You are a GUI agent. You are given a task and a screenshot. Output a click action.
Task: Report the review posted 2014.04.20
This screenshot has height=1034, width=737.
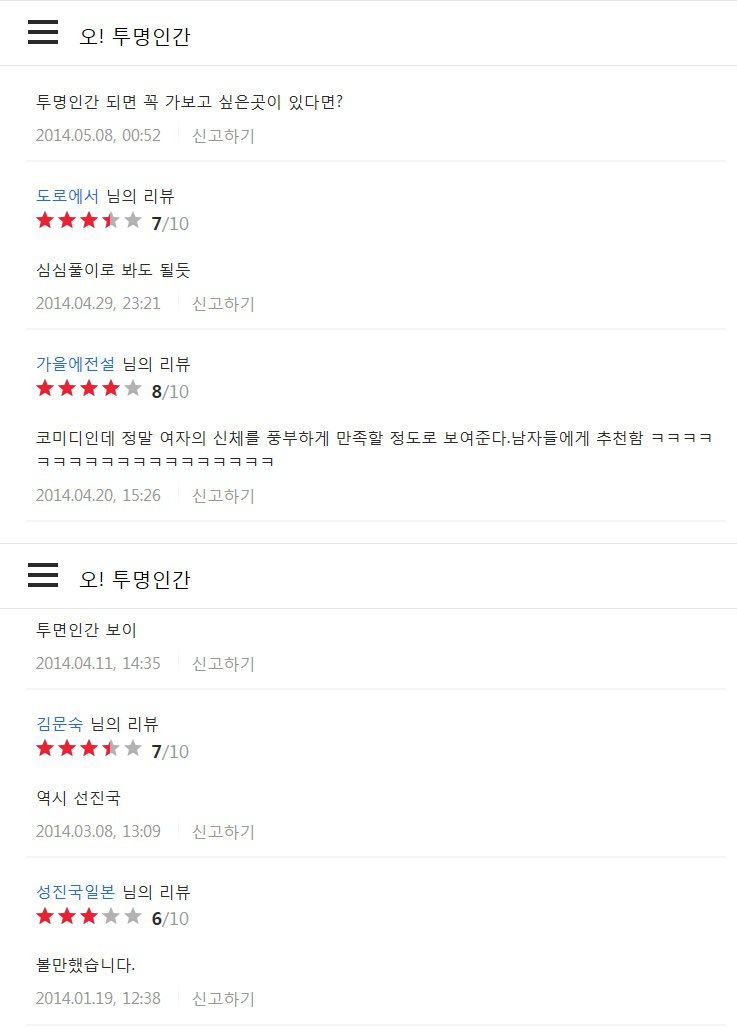(x=223, y=496)
